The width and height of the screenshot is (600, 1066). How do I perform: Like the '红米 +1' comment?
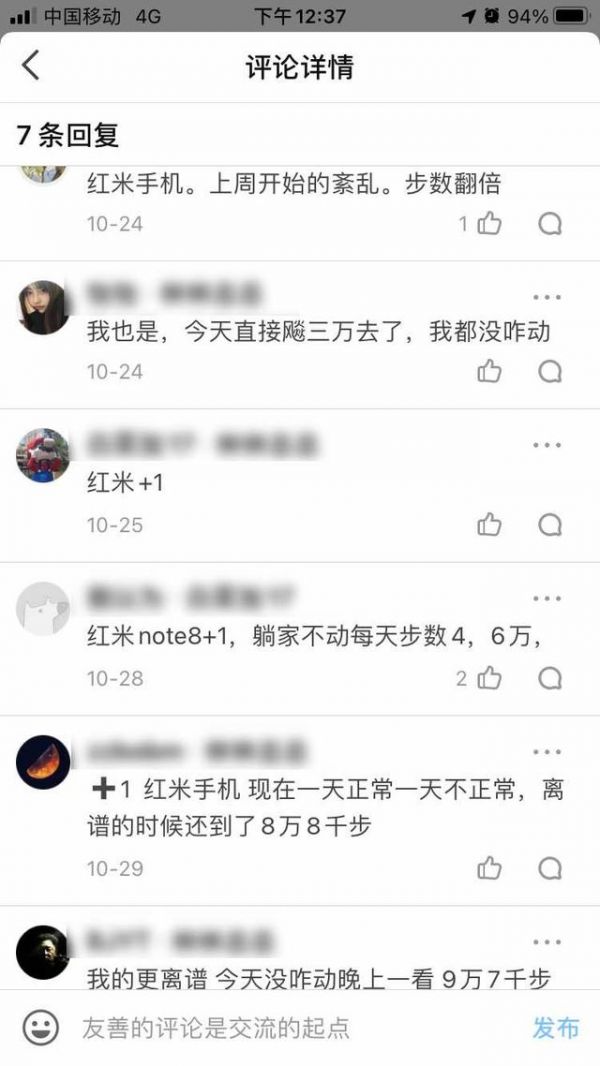click(x=489, y=524)
